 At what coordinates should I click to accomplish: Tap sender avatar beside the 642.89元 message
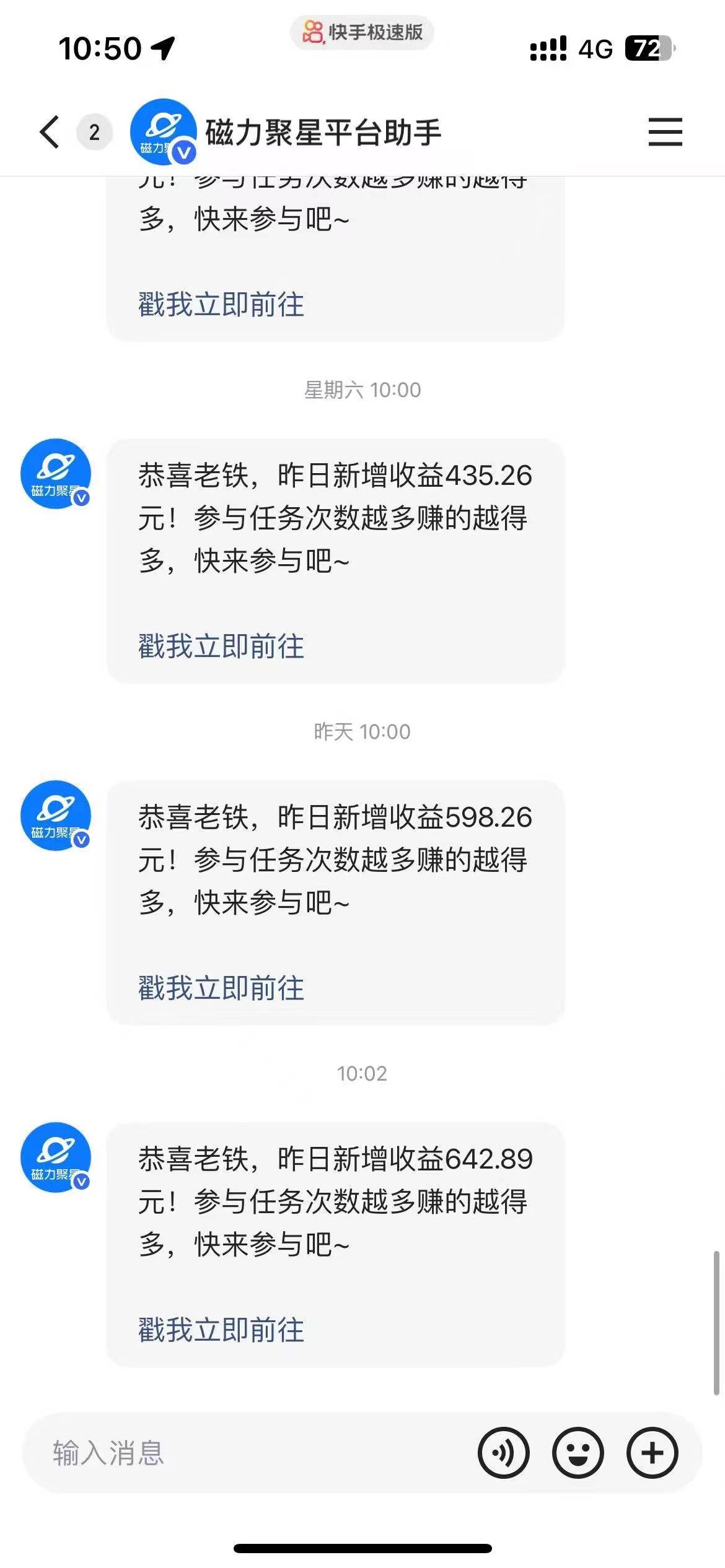pos(56,1157)
